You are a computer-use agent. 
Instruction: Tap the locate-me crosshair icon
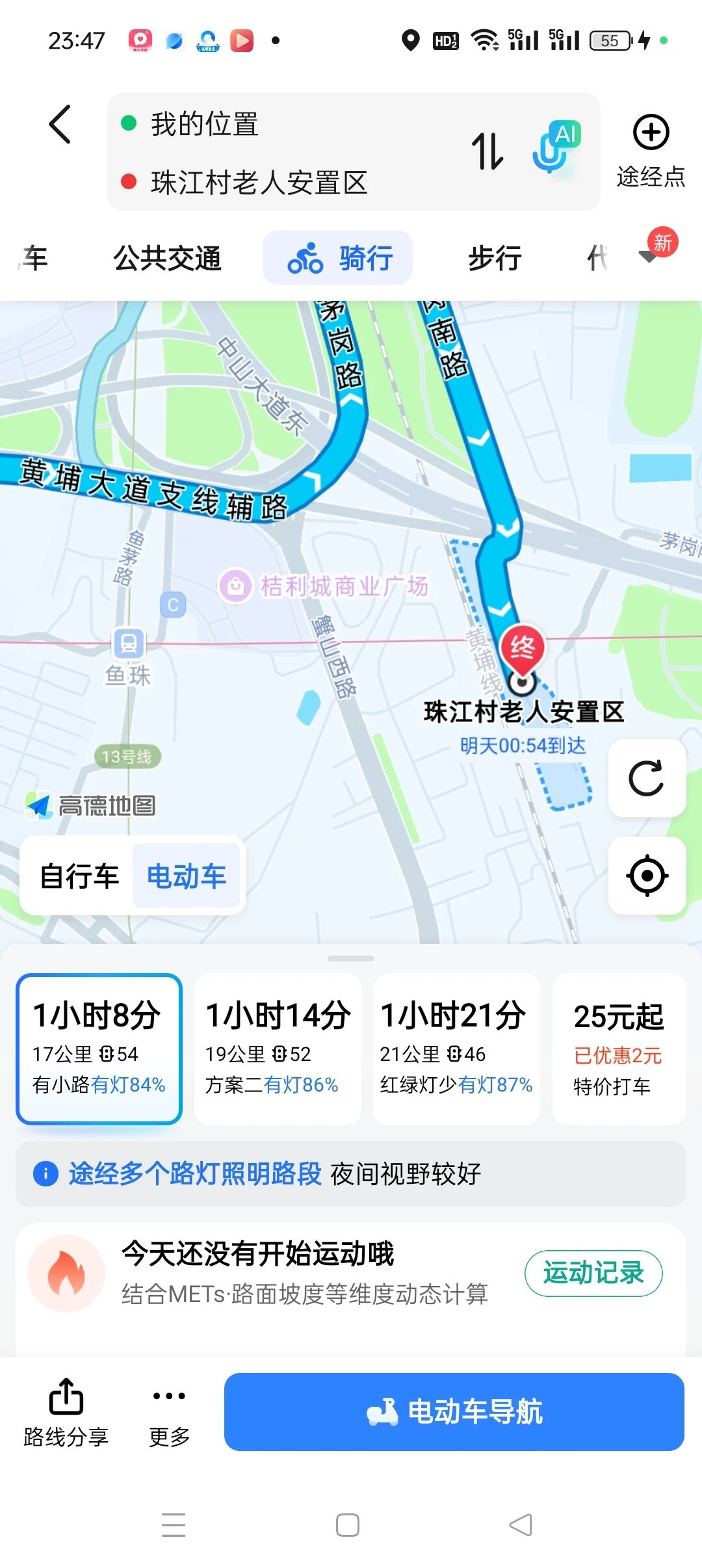tap(647, 874)
